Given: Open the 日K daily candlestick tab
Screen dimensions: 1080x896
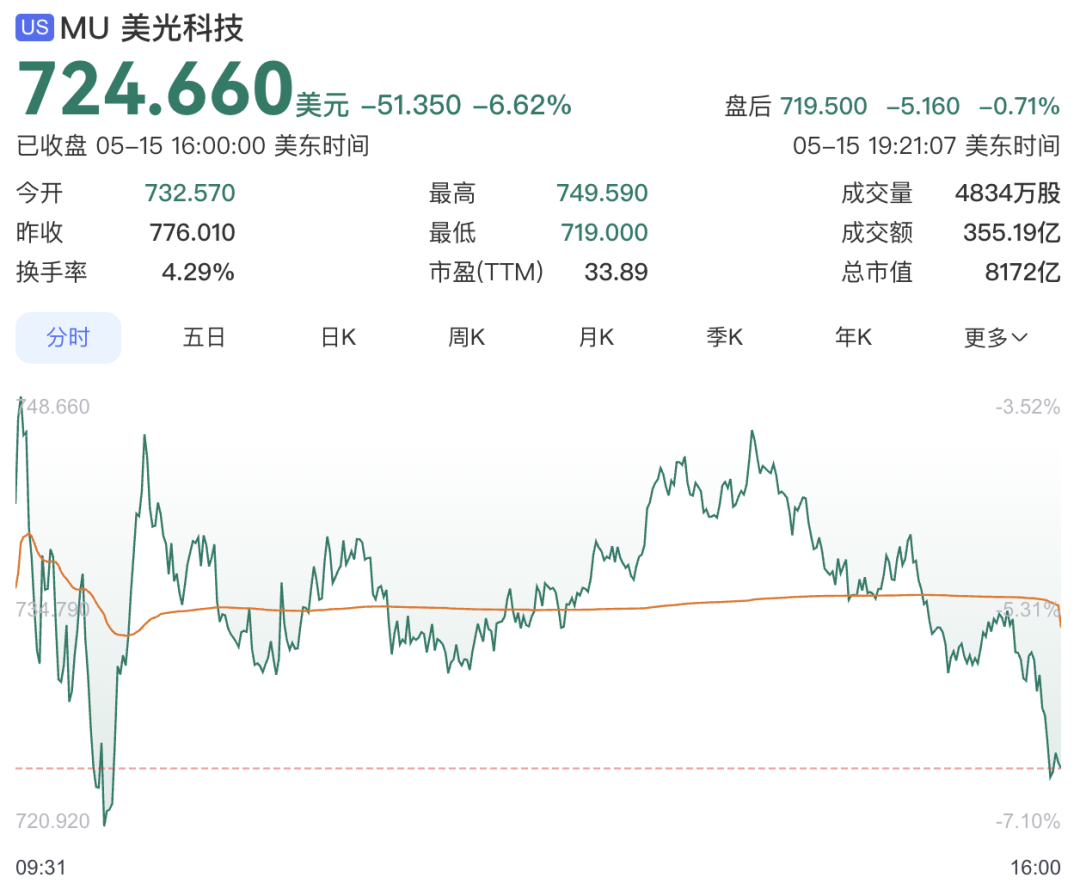Looking at the screenshot, I should pyautogui.click(x=338, y=337).
